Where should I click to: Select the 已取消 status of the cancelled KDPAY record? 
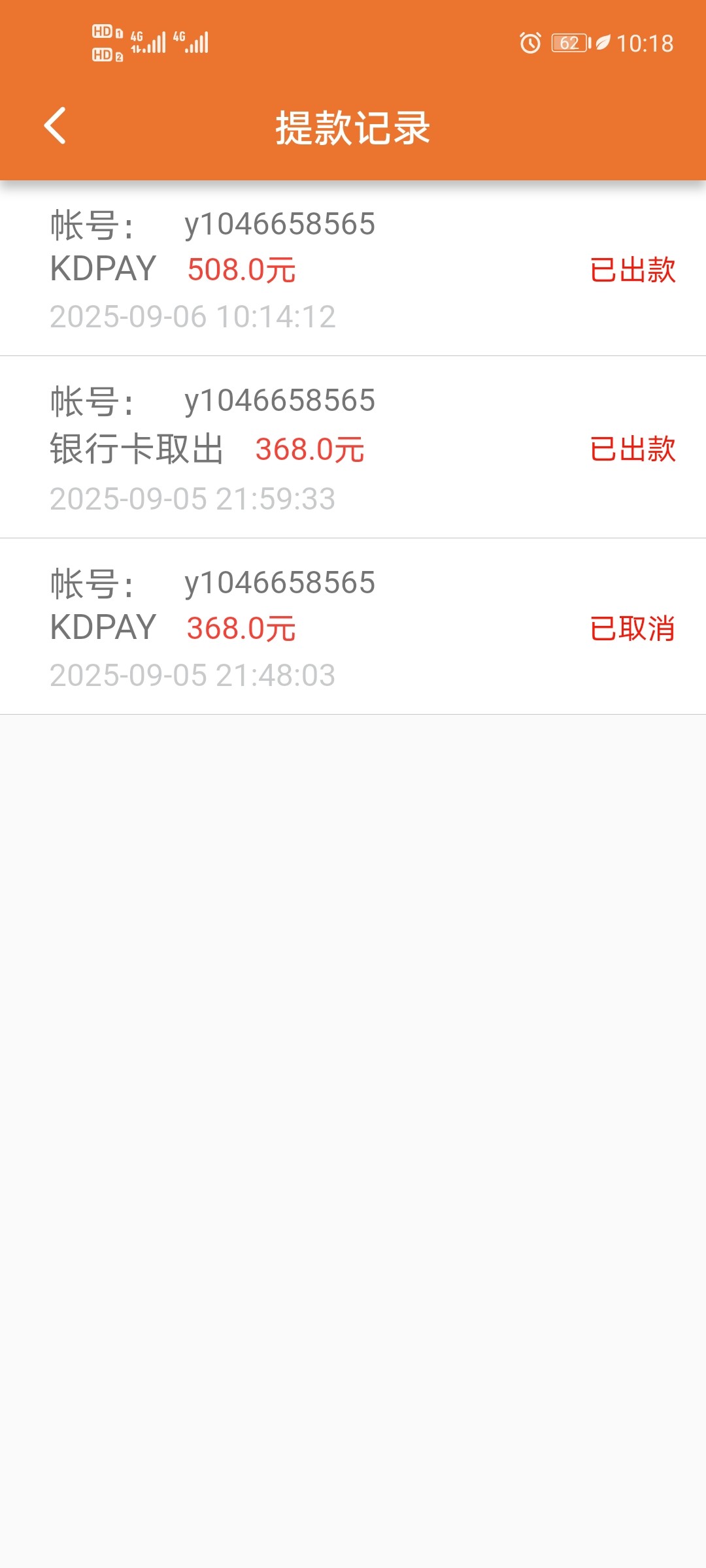[631, 629]
